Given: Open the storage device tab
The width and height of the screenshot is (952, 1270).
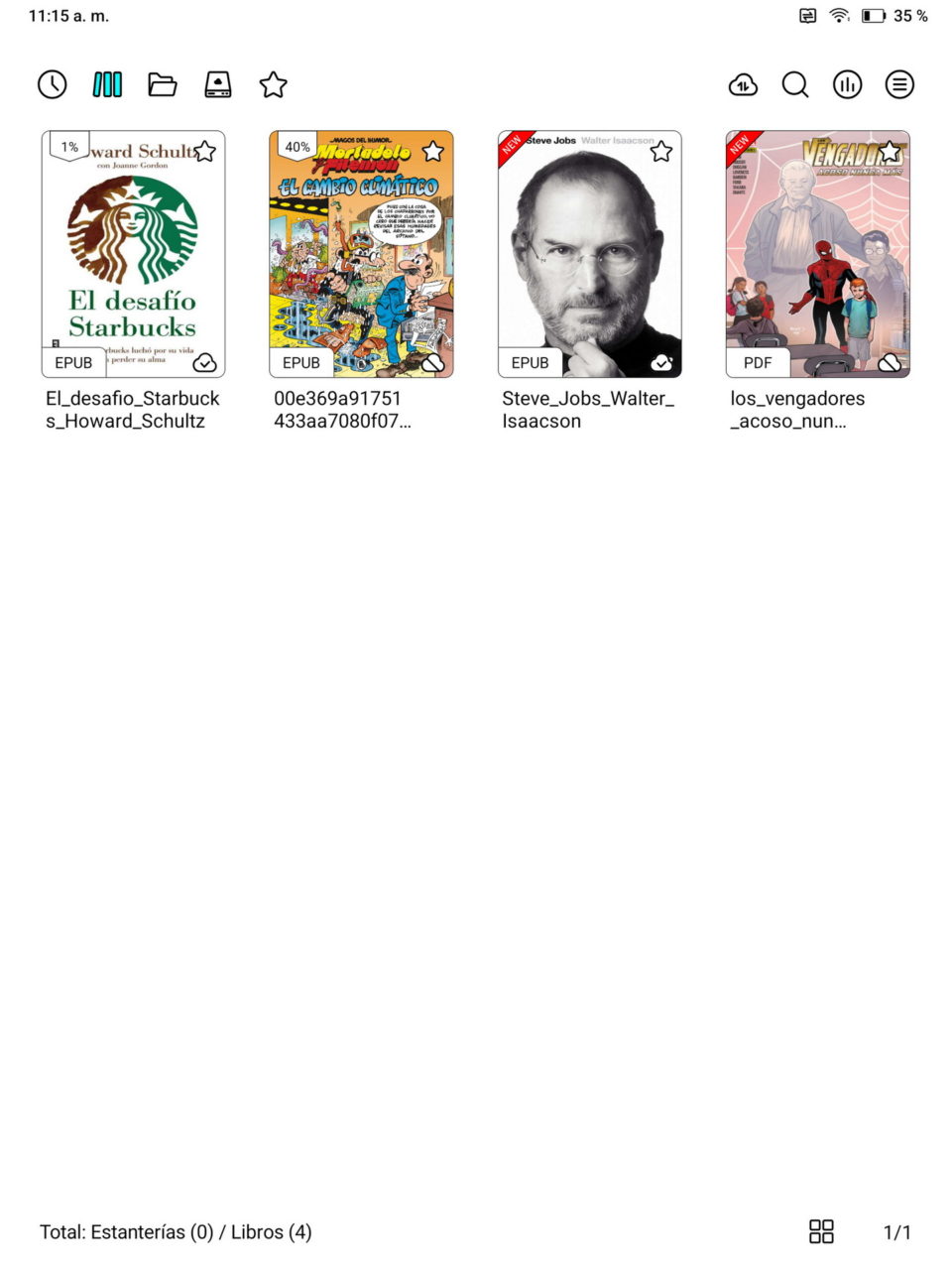Looking at the screenshot, I should [x=218, y=84].
